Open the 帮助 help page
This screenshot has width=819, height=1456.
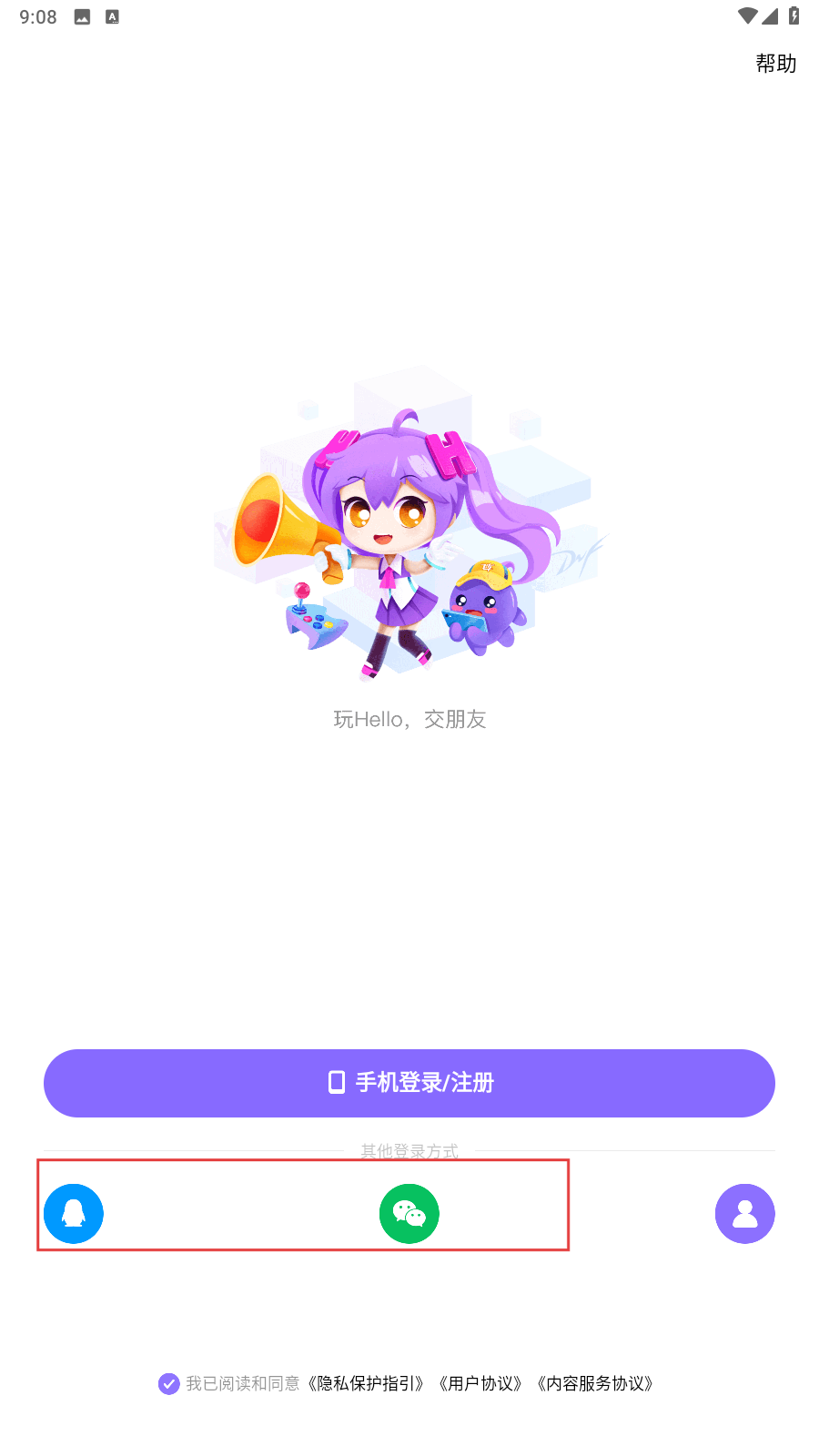(x=775, y=64)
